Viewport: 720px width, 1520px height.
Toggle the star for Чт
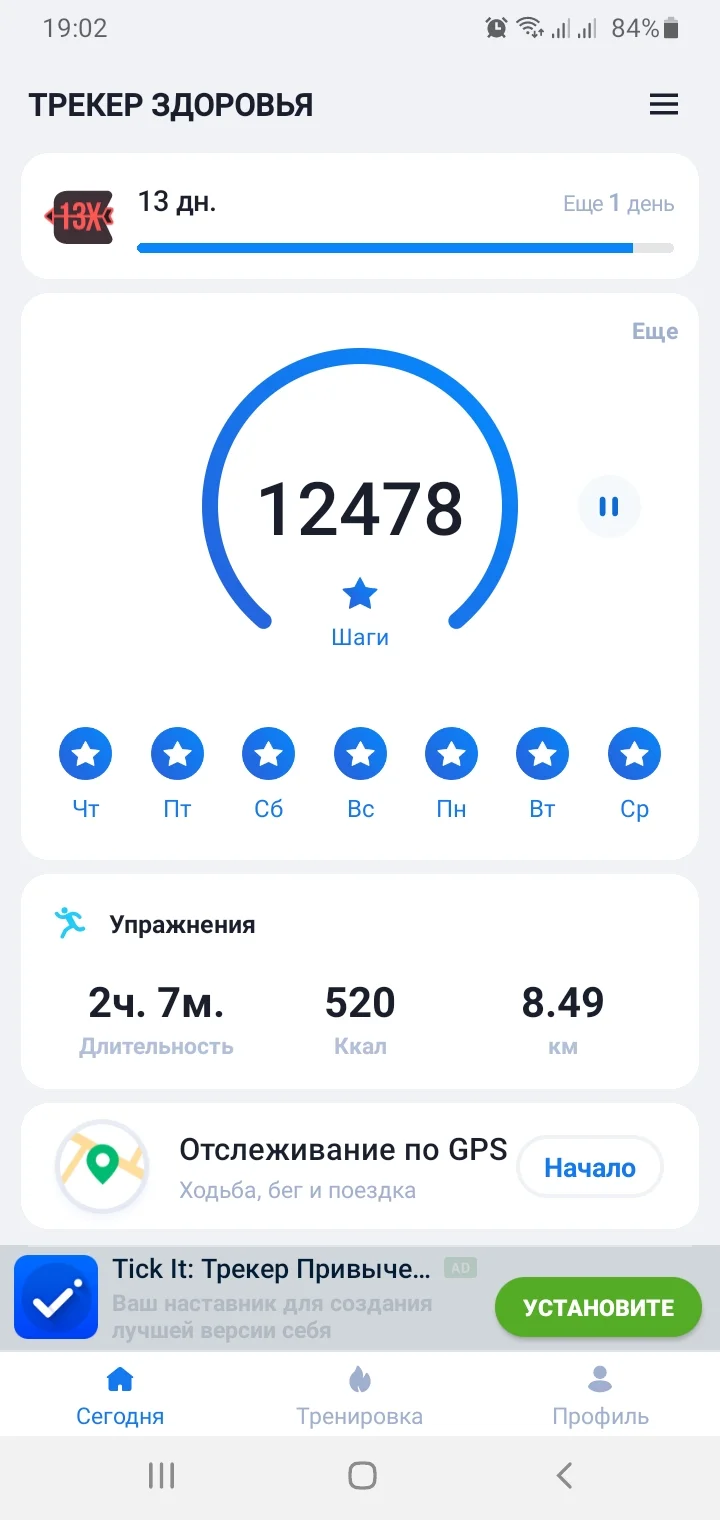[85, 753]
